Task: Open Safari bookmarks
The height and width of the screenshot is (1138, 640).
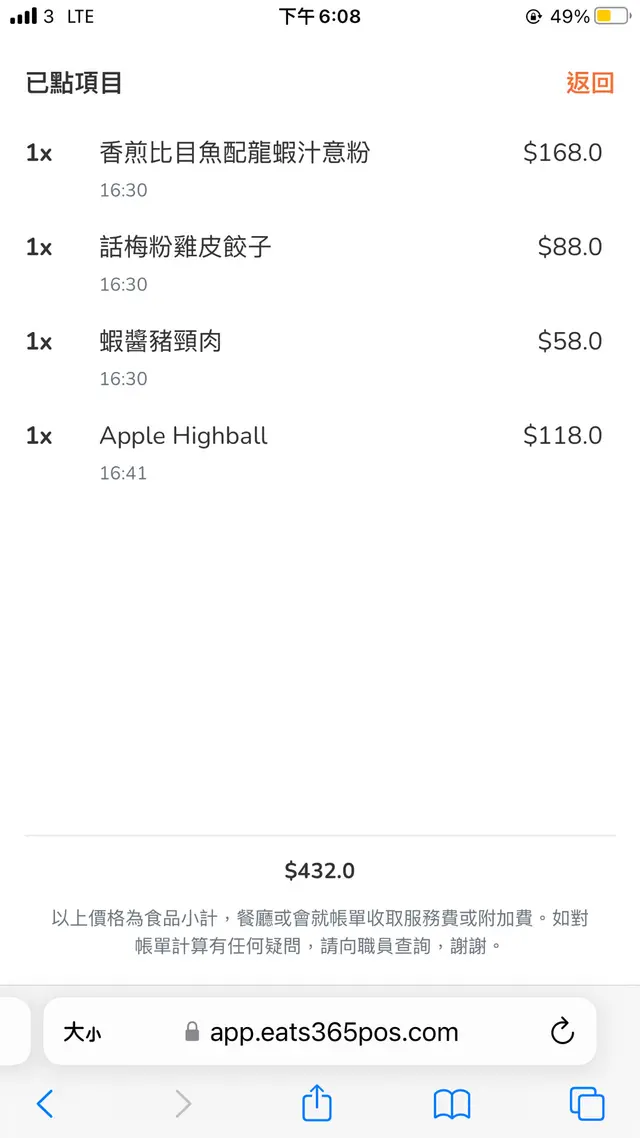Action: 452,1103
